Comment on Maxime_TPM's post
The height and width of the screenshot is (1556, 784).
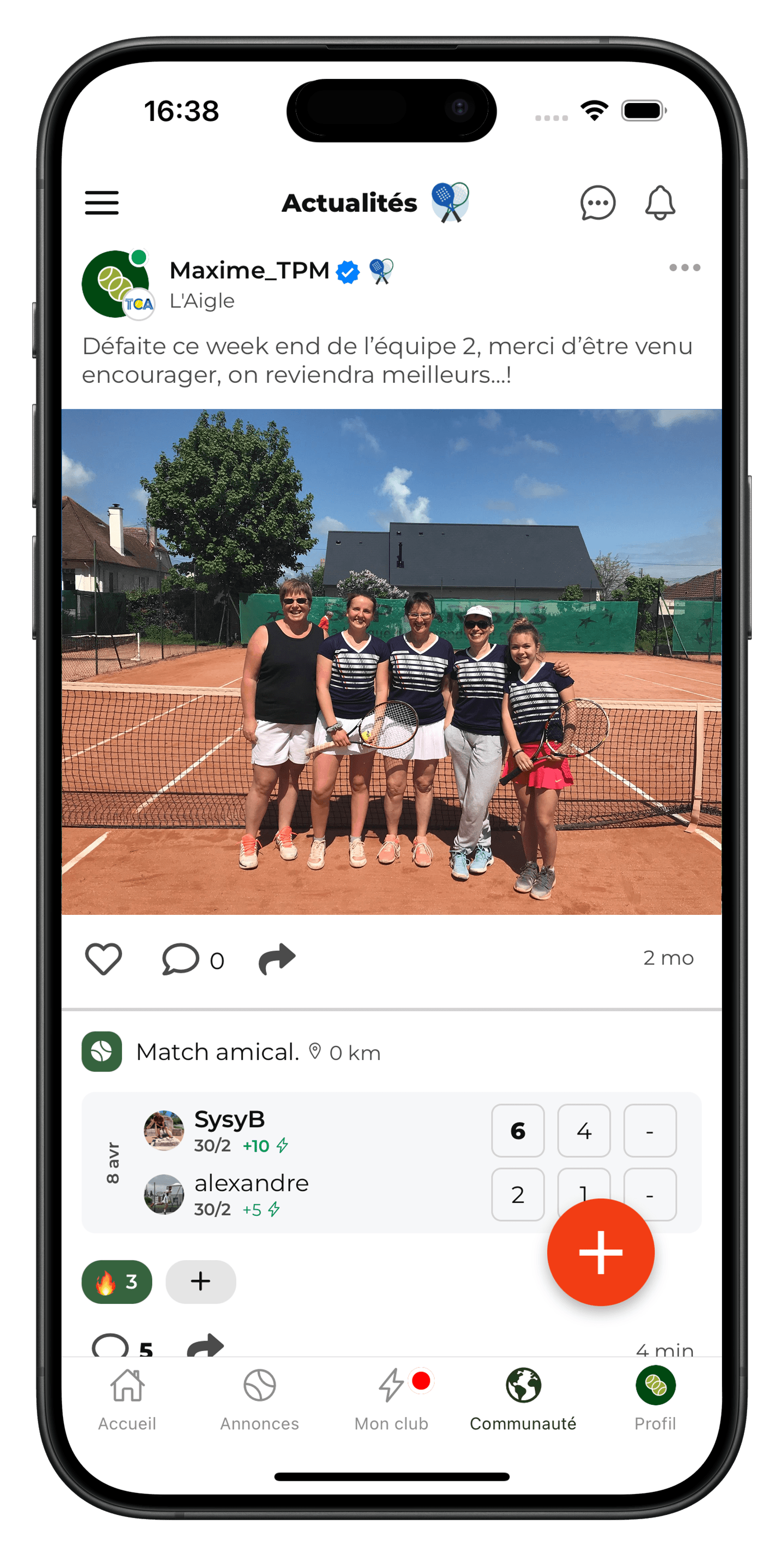point(180,958)
